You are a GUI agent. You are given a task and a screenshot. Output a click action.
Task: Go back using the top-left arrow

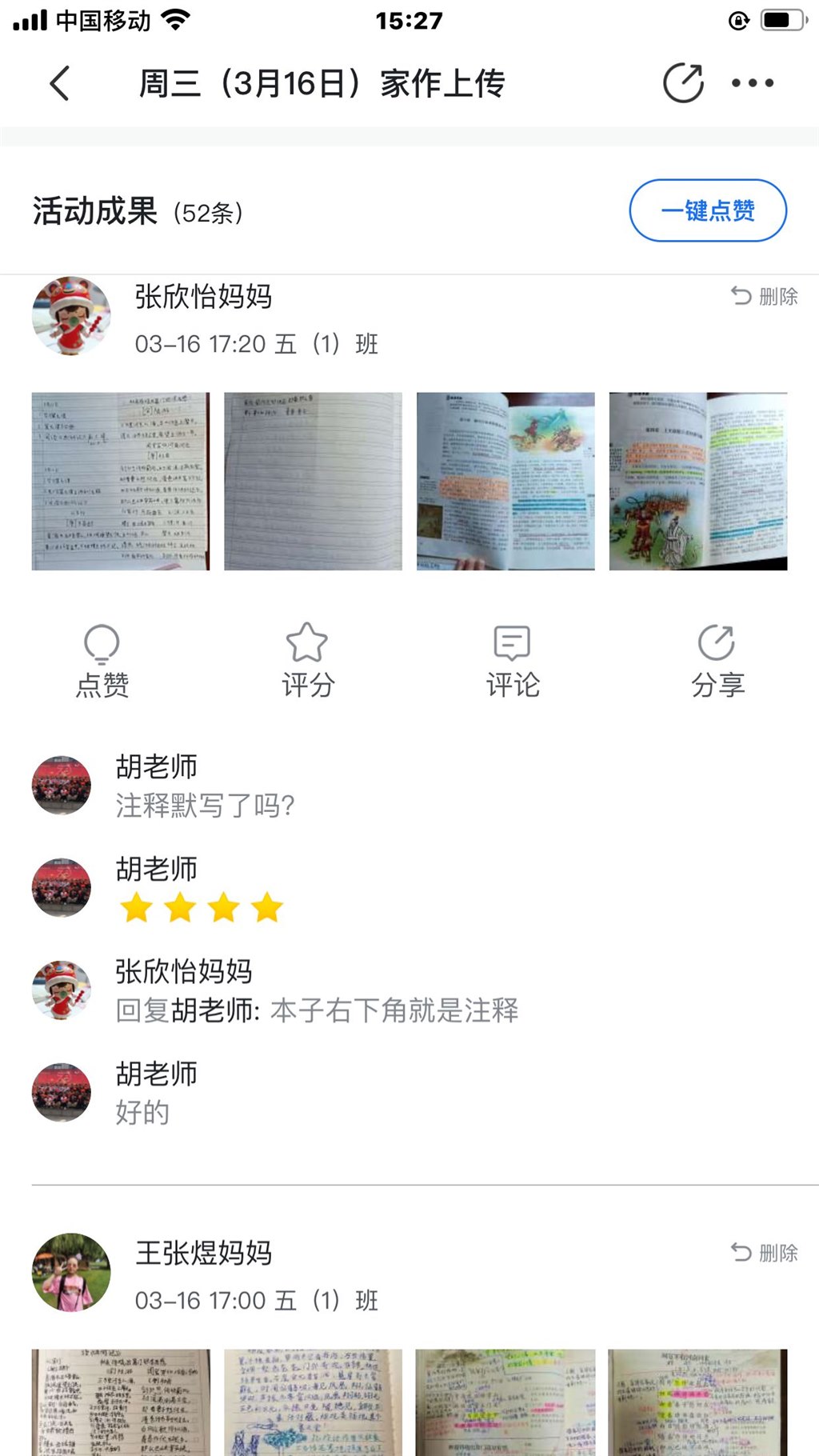60,83
